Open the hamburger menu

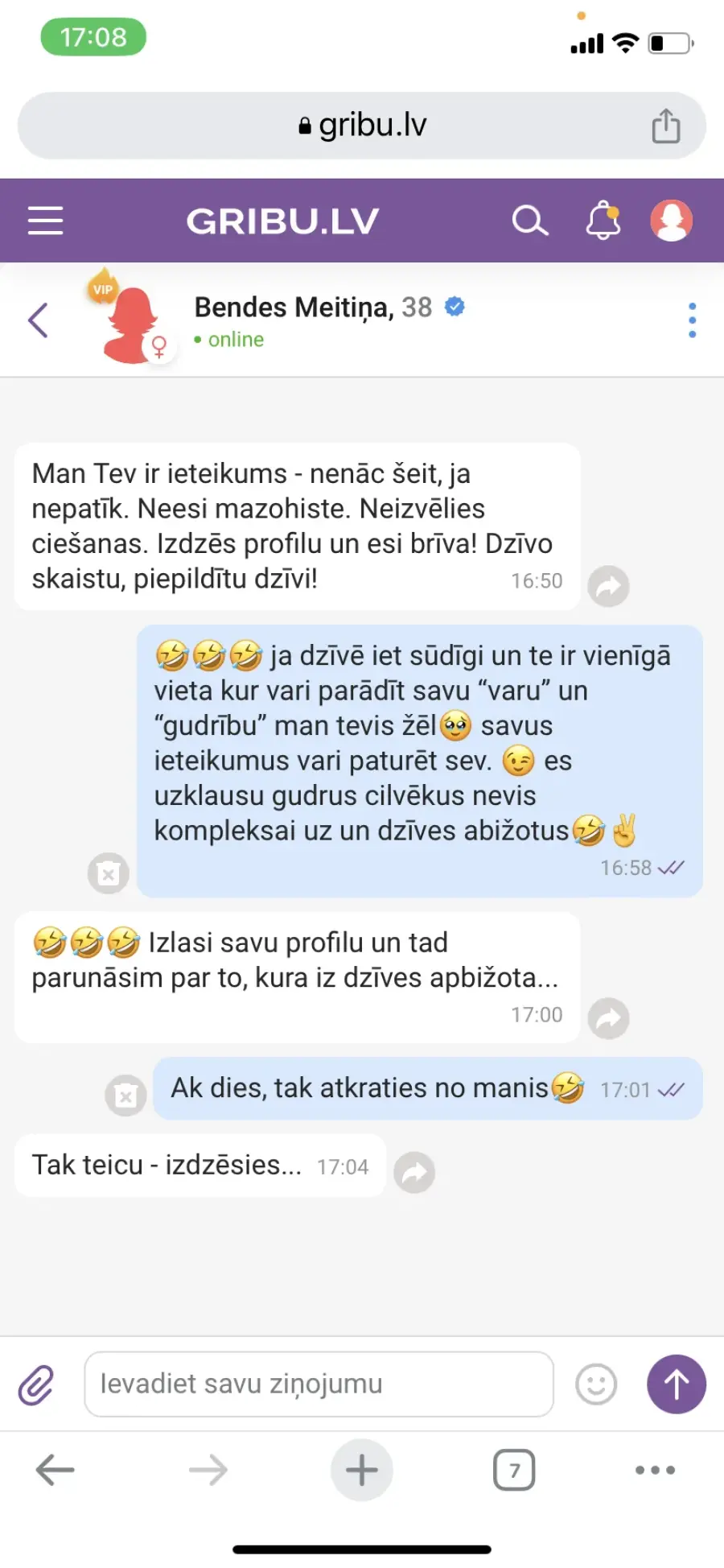click(45, 221)
